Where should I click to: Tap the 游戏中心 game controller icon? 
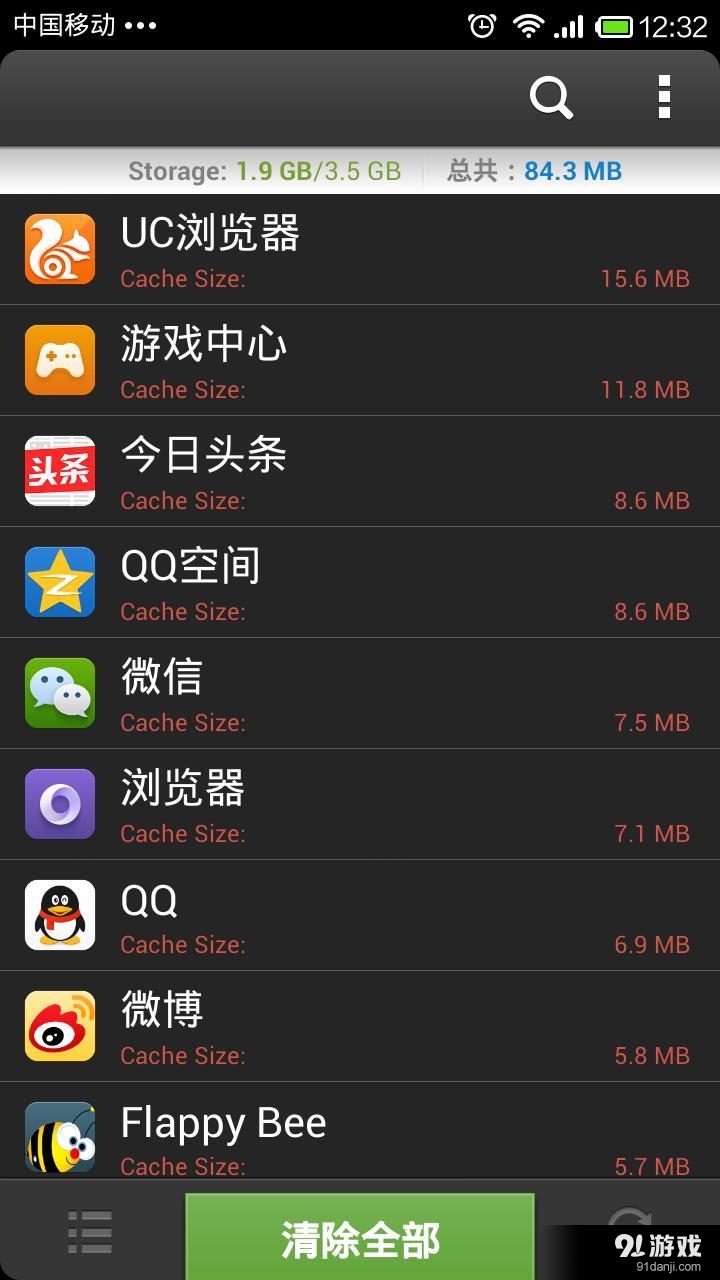[x=60, y=359]
